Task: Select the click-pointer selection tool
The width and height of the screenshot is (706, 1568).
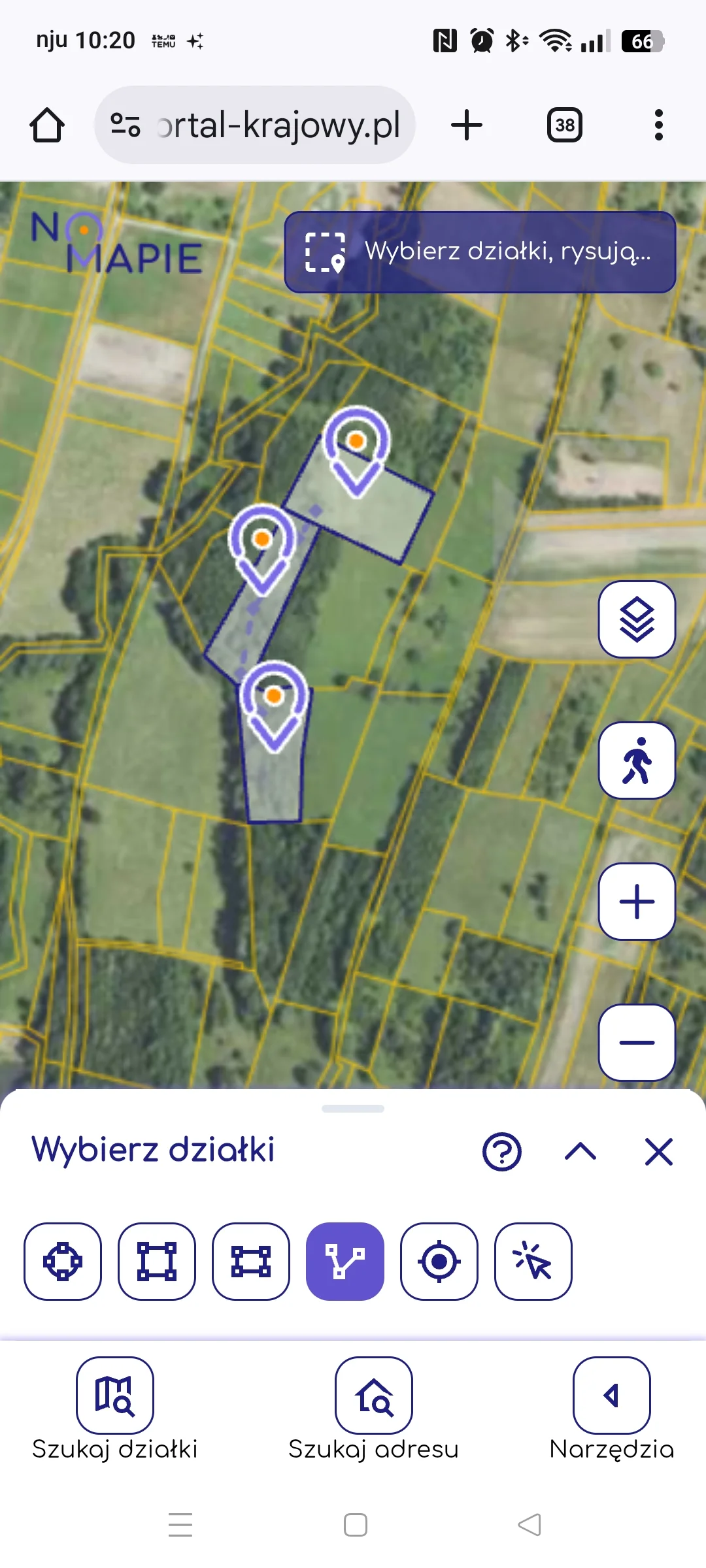Action: (x=533, y=1261)
